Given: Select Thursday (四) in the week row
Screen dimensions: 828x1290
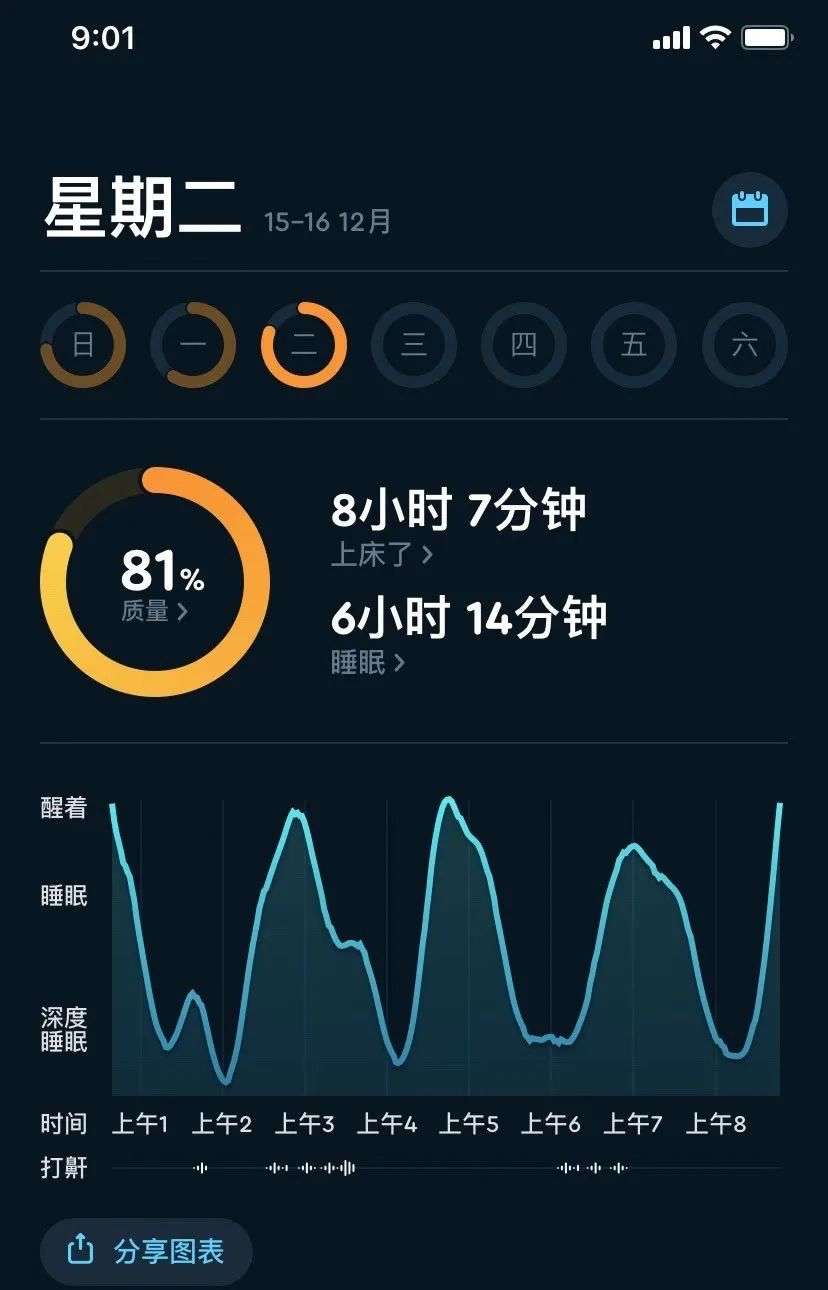Looking at the screenshot, I should 524,345.
